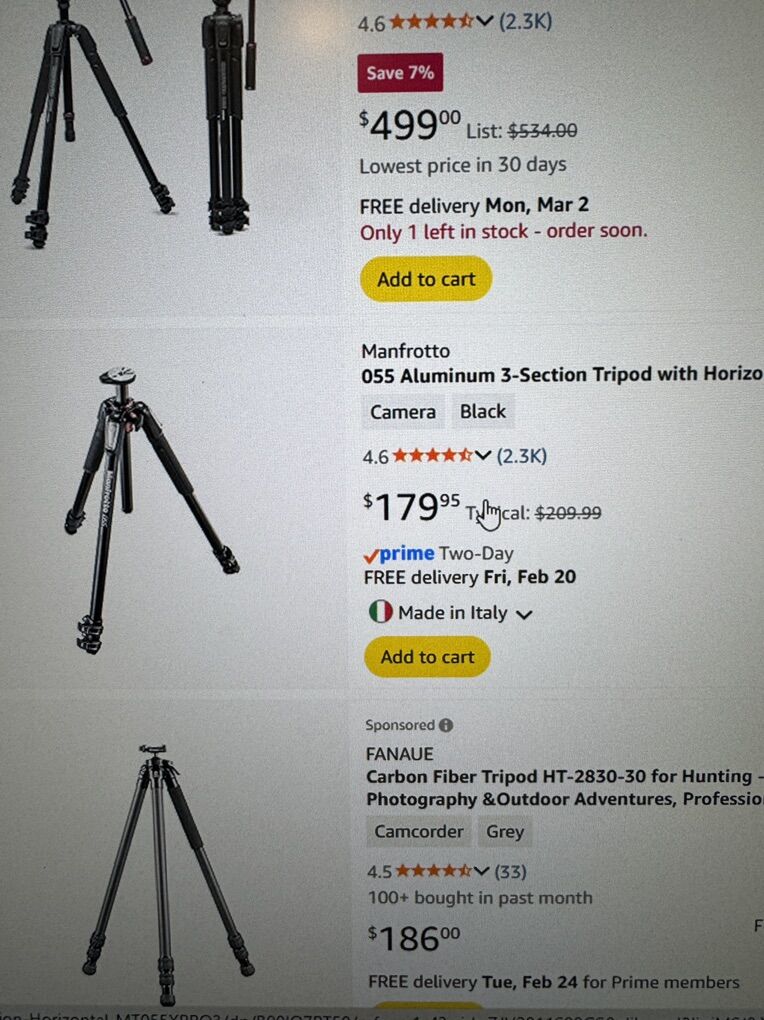The width and height of the screenshot is (764, 1020).
Task: Open the Sponsored info icon
Action: (x=446, y=725)
